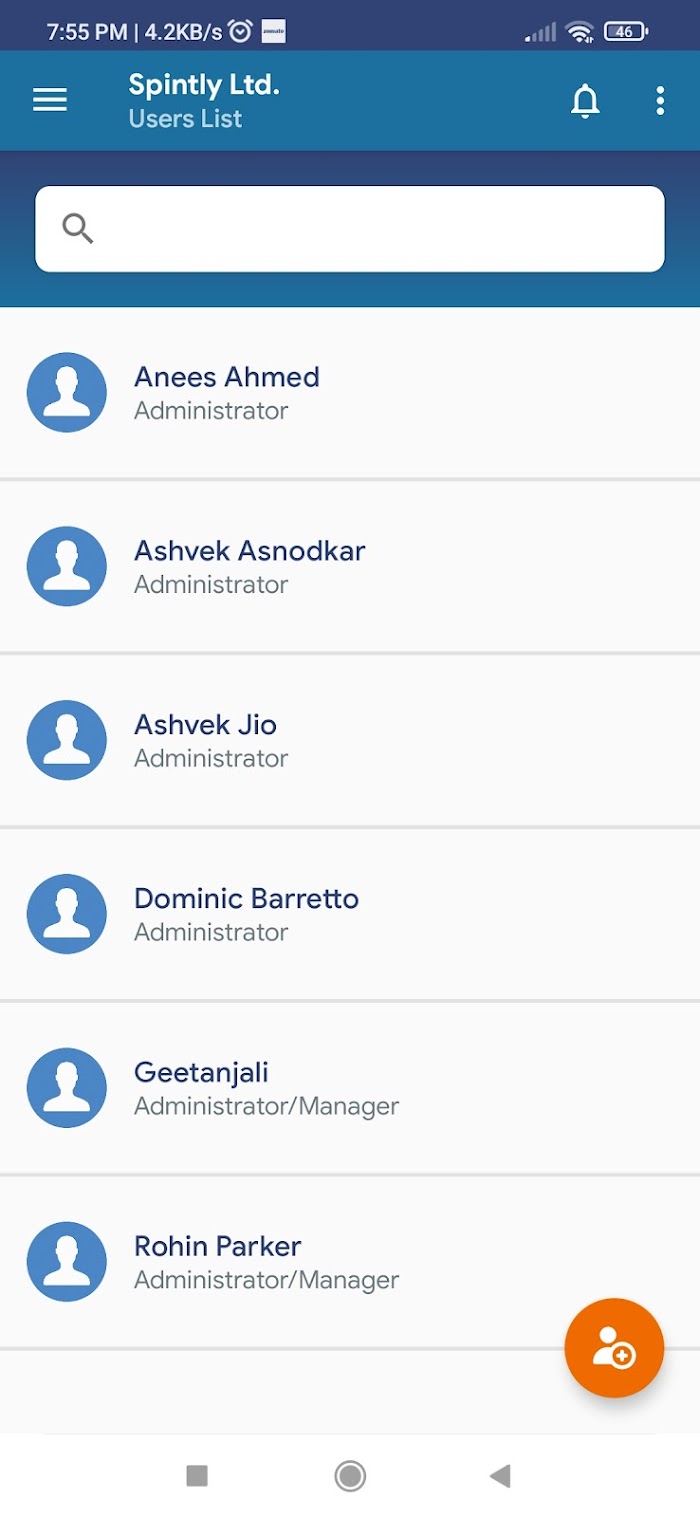The image size is (700, 1518).
Task: Go to the home screen via navigation bar
Action: [x=350, y=1475]
